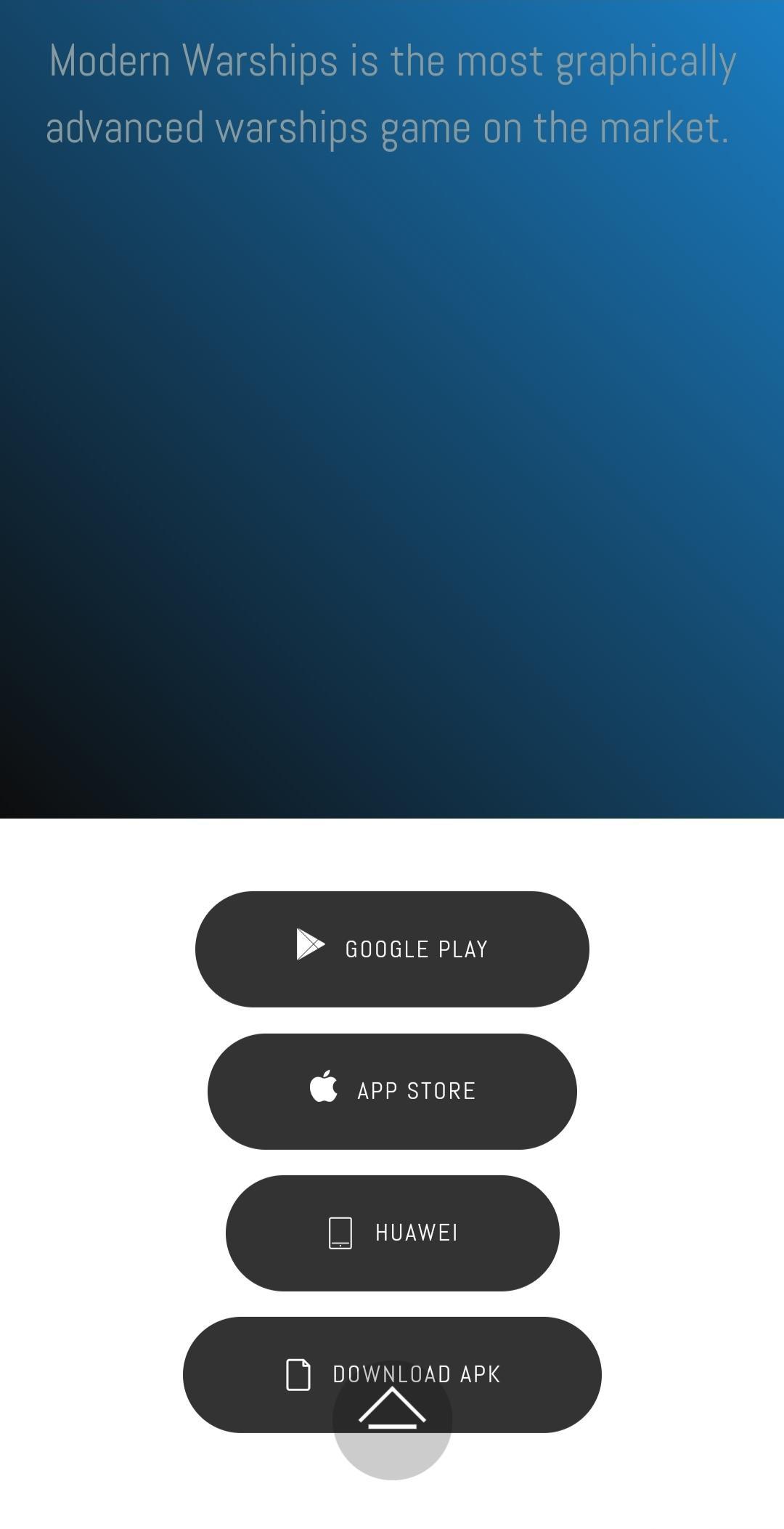Click the APP STORE label text

click(417, 1090)
